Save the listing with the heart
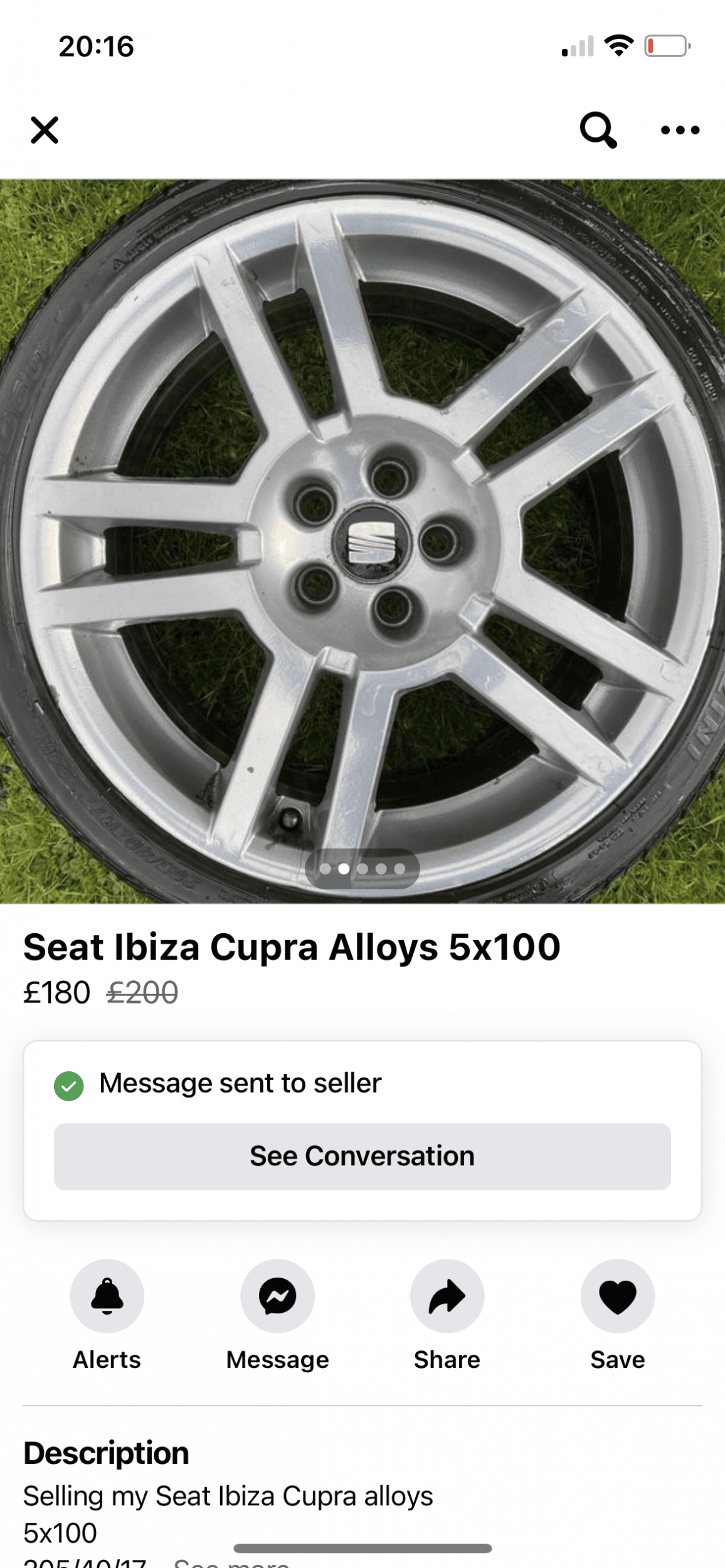 tap(617, 1295)
